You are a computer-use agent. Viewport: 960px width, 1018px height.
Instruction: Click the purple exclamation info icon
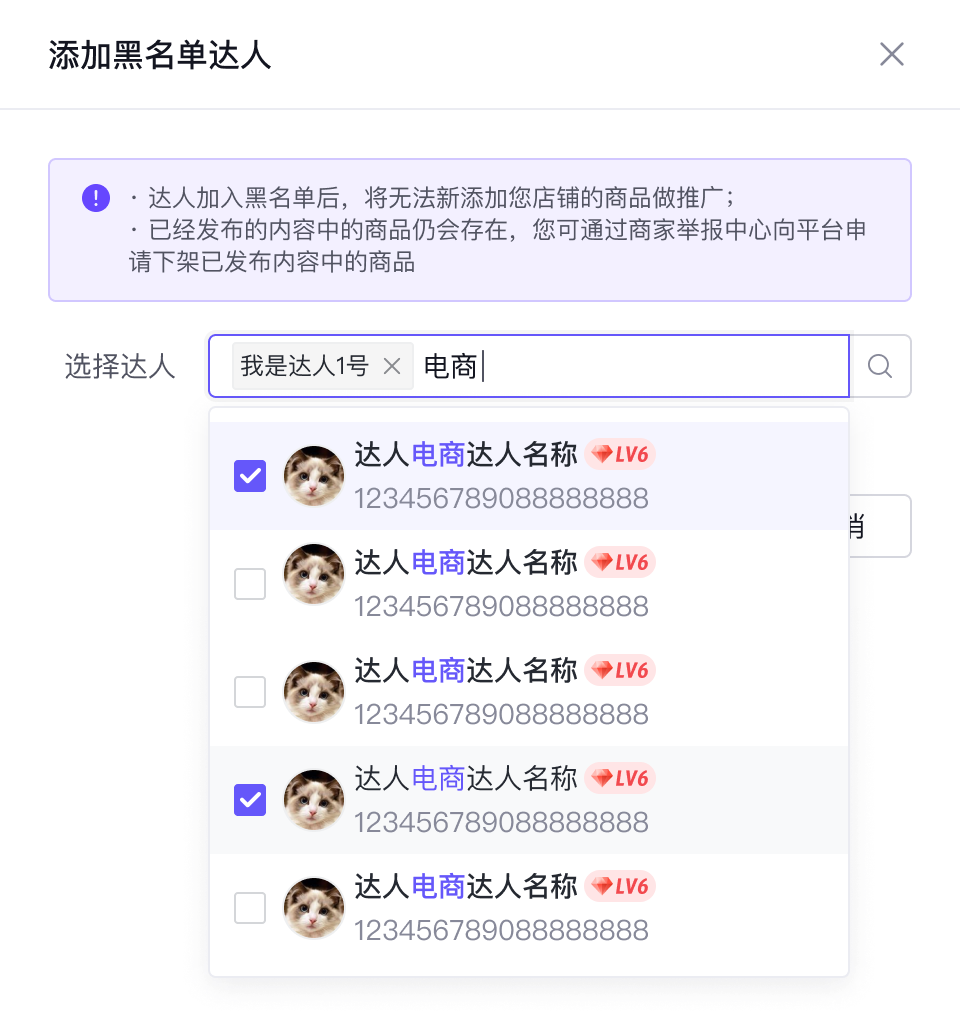point(96,197)
